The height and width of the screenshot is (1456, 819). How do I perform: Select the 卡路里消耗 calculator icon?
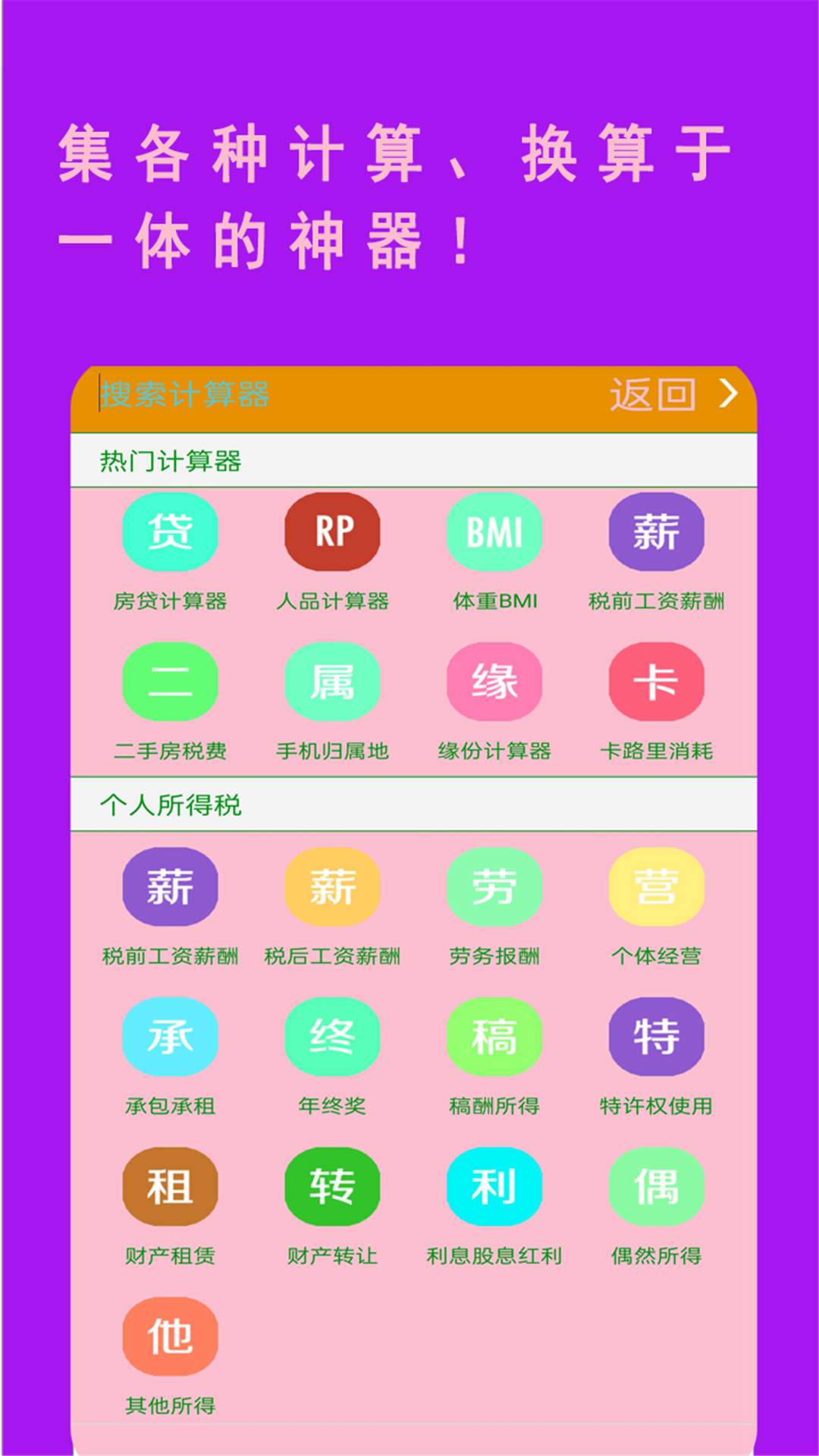pyautogui.click(x=657, y=682)
